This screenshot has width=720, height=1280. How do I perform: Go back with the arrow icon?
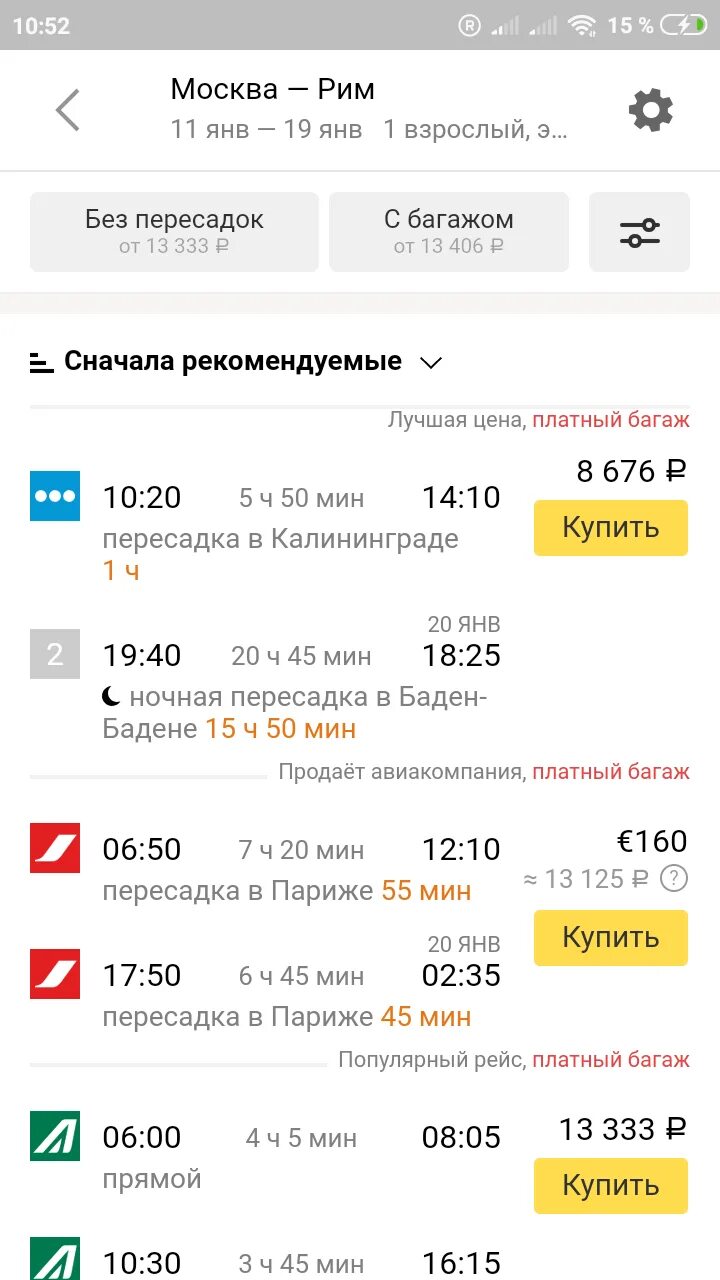pyautogui.click(x=68, y=110)
